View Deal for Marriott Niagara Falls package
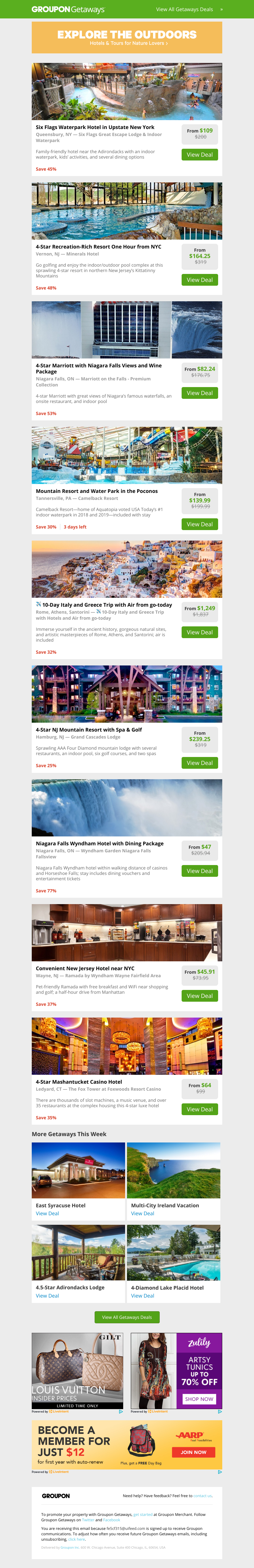 point(199,393)
